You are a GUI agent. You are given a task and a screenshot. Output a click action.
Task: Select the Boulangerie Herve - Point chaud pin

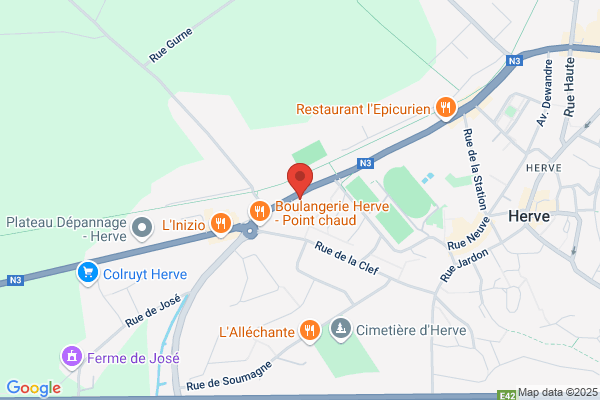pos(260,212)
